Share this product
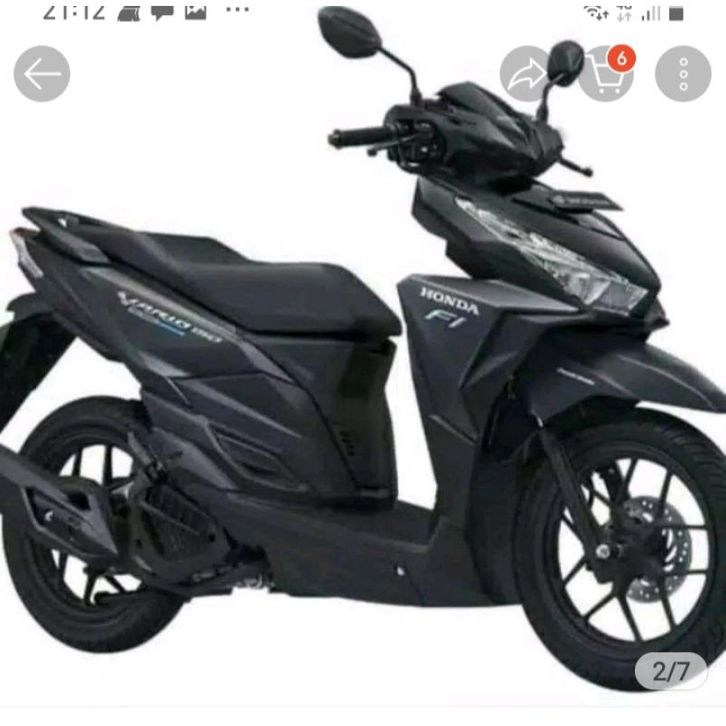Screen dimensions: 726x726 click(528, 76)
